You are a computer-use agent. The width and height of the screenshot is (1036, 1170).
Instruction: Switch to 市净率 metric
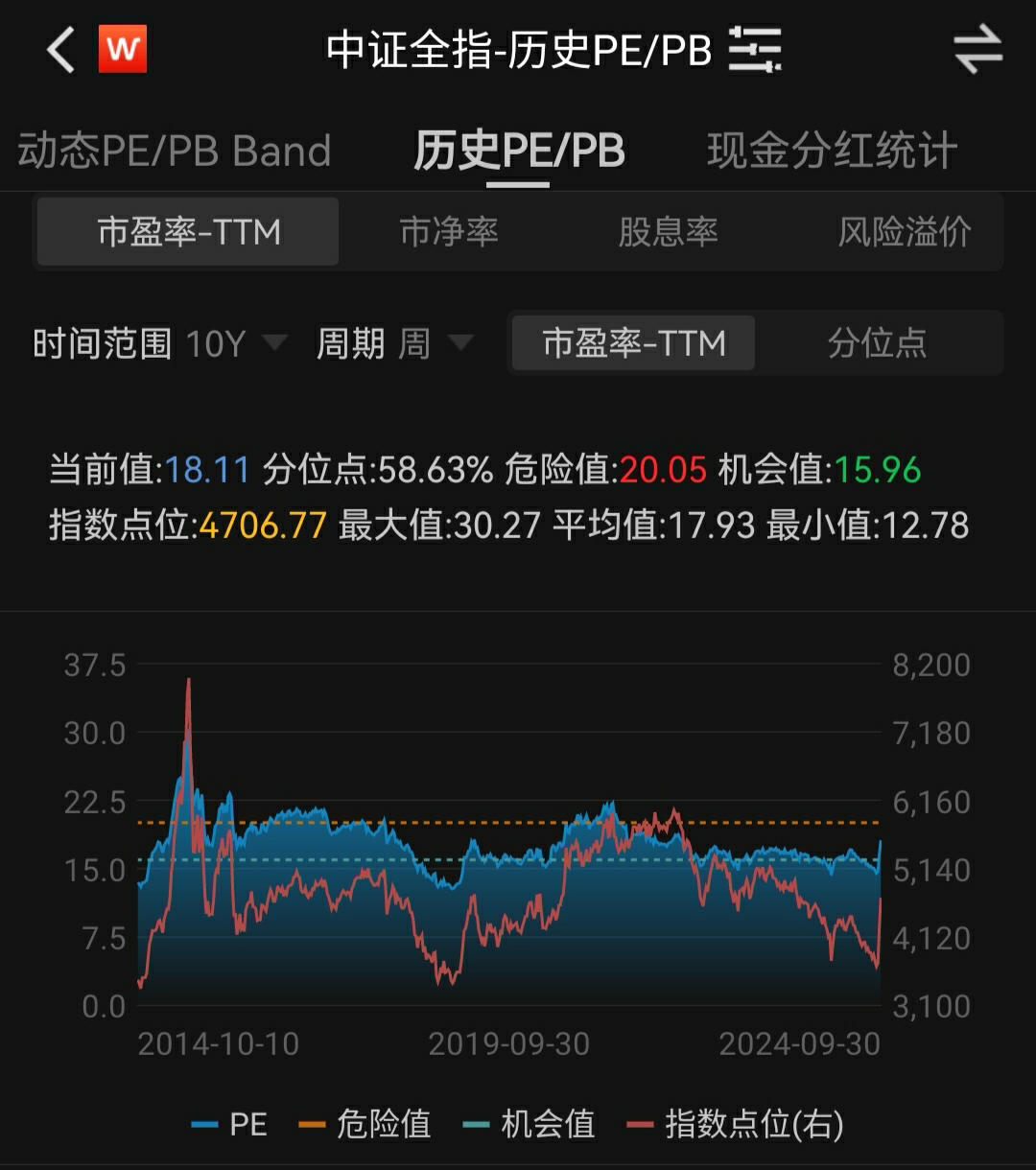pyautogui.click(x=449, y=232)
